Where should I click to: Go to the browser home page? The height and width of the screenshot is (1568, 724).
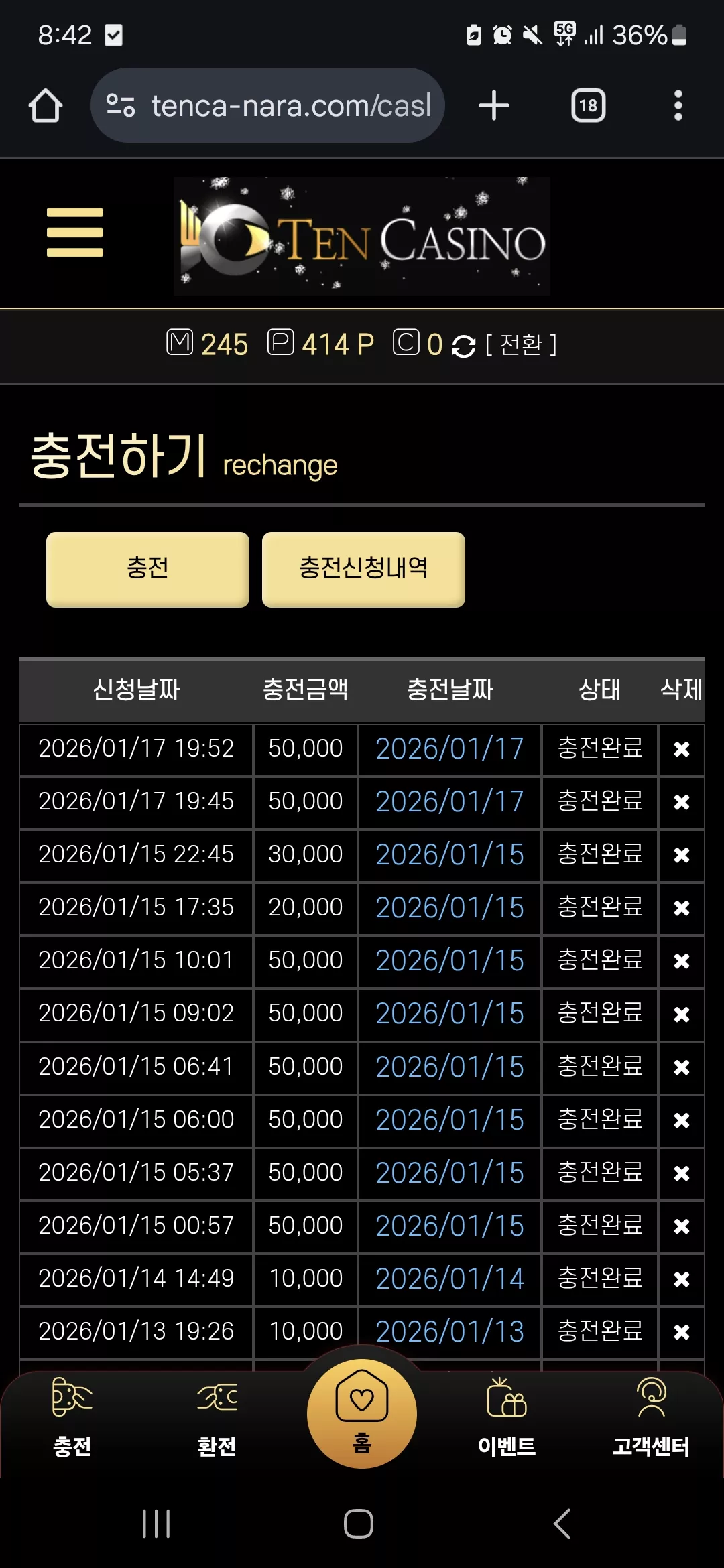tap(46, 105)
